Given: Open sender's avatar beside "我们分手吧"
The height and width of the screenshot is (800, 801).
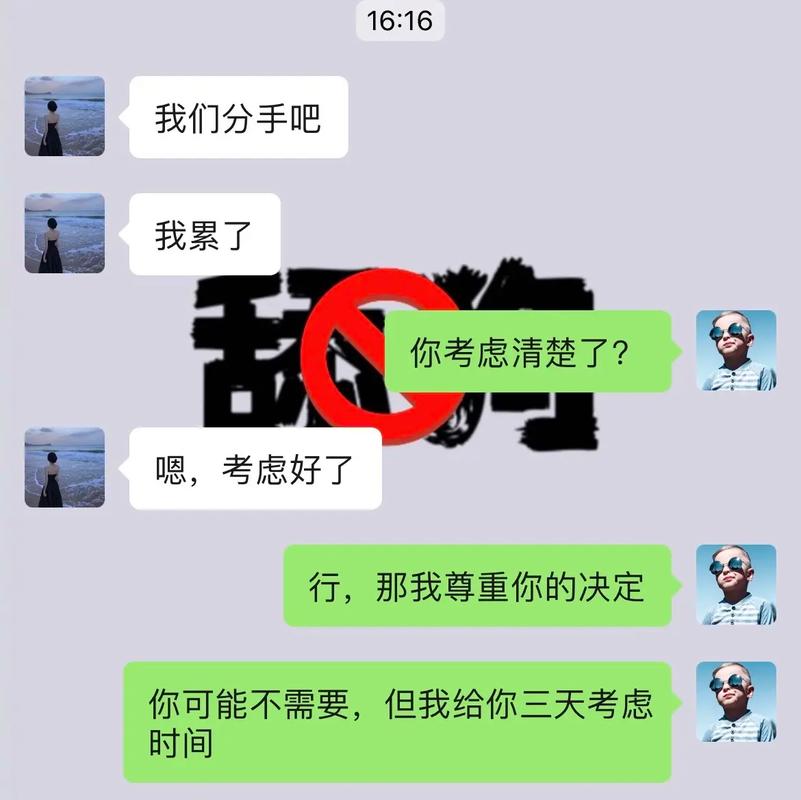Looking at the screenshot, I should [x=65, y=116].
